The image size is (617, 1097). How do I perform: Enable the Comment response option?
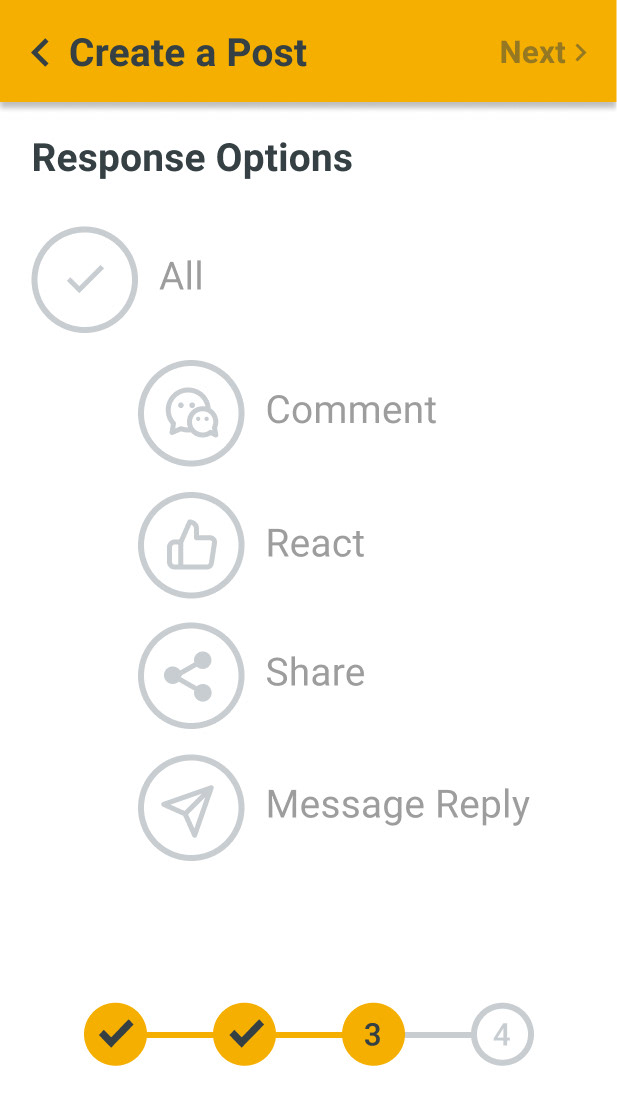click(x=191, y=413)
